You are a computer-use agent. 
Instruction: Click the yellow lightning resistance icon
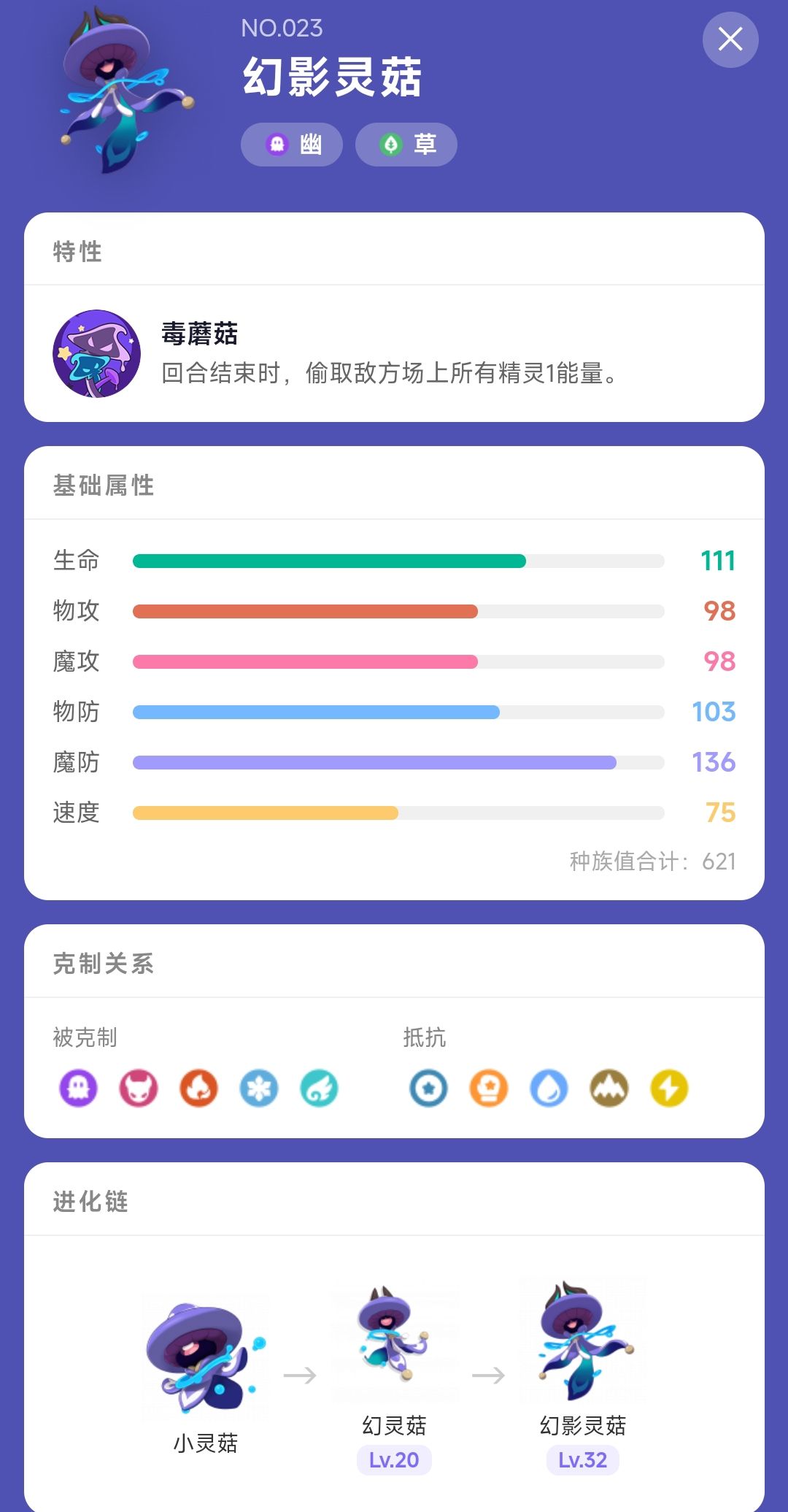click(668, 1088)
